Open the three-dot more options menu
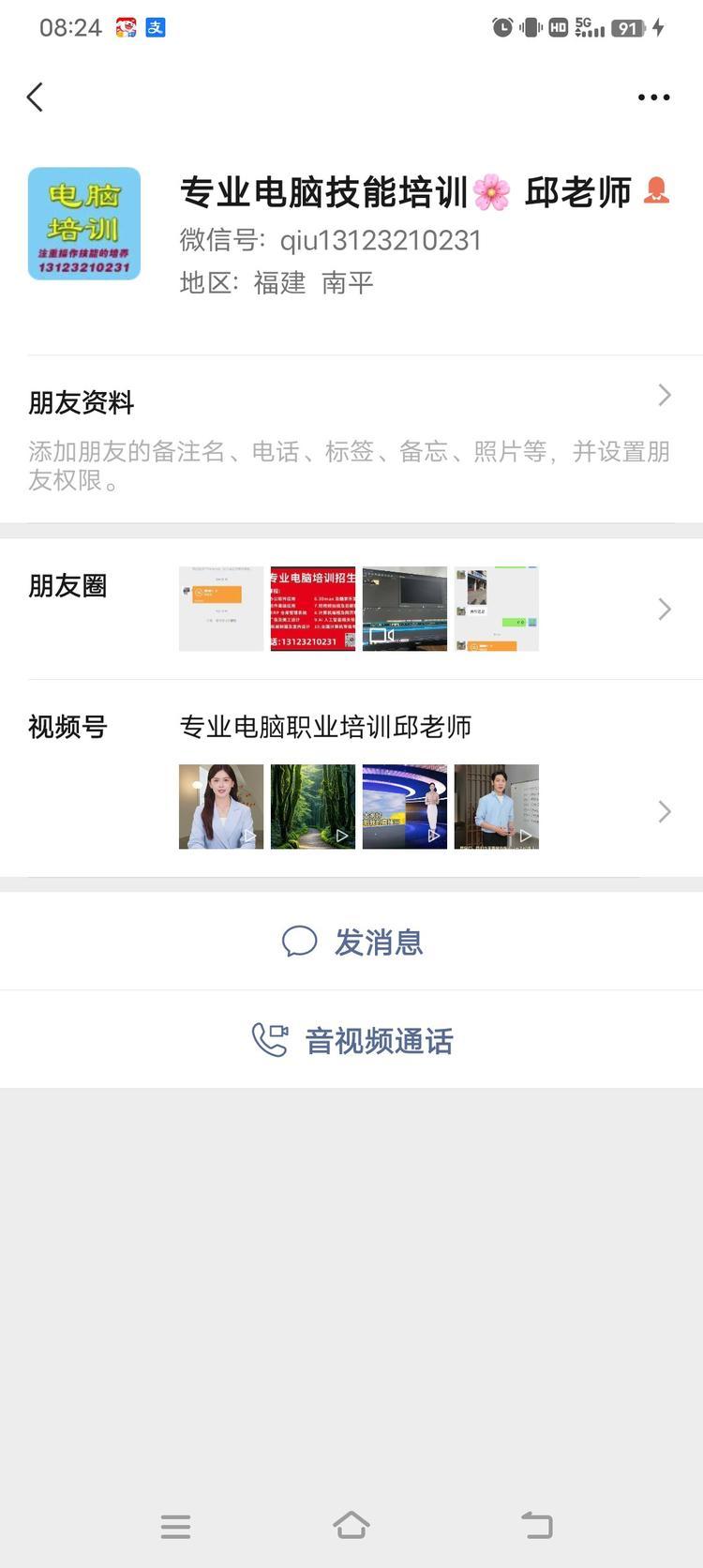The height and width of the screenshot is (1568, 703). click(653, 98)
